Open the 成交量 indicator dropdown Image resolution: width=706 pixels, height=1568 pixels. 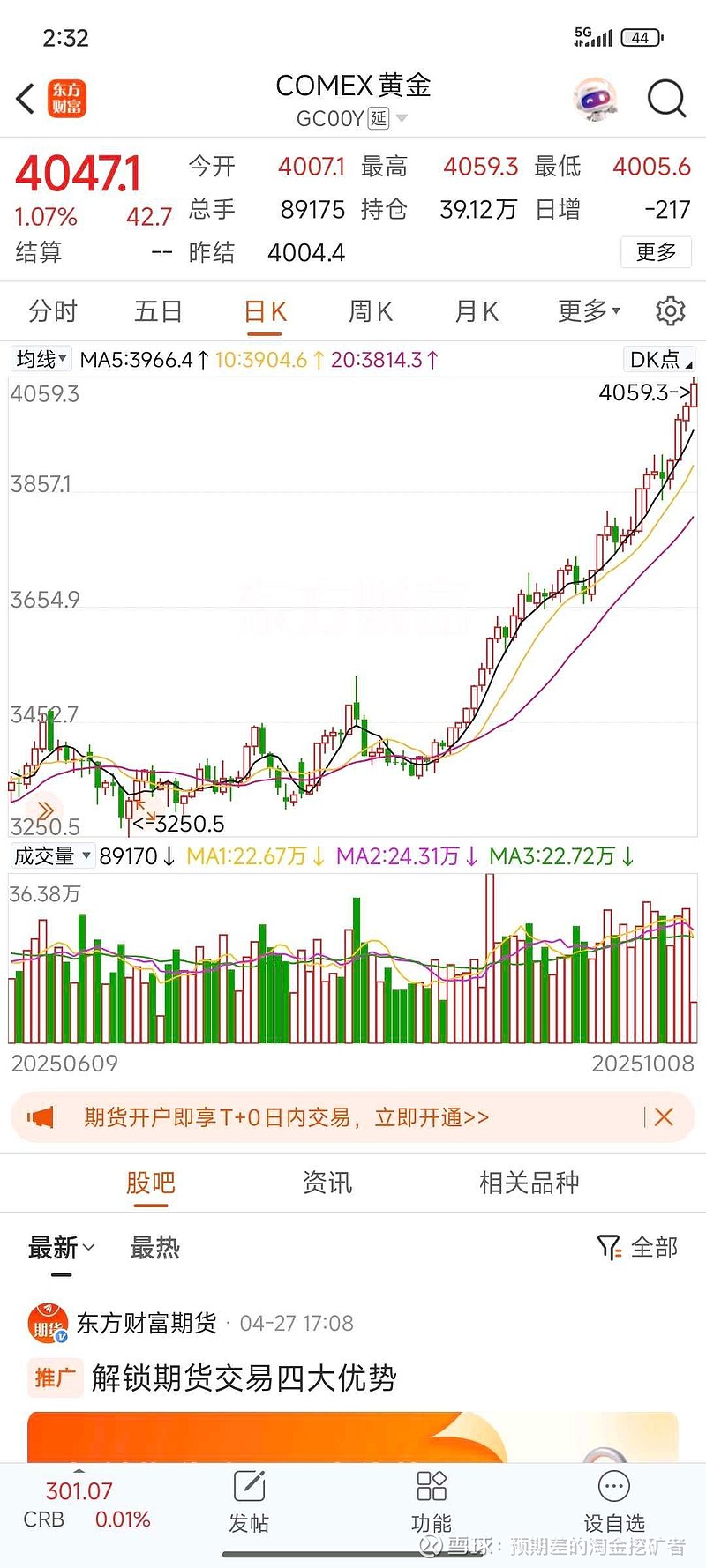(x=52, y=855)
